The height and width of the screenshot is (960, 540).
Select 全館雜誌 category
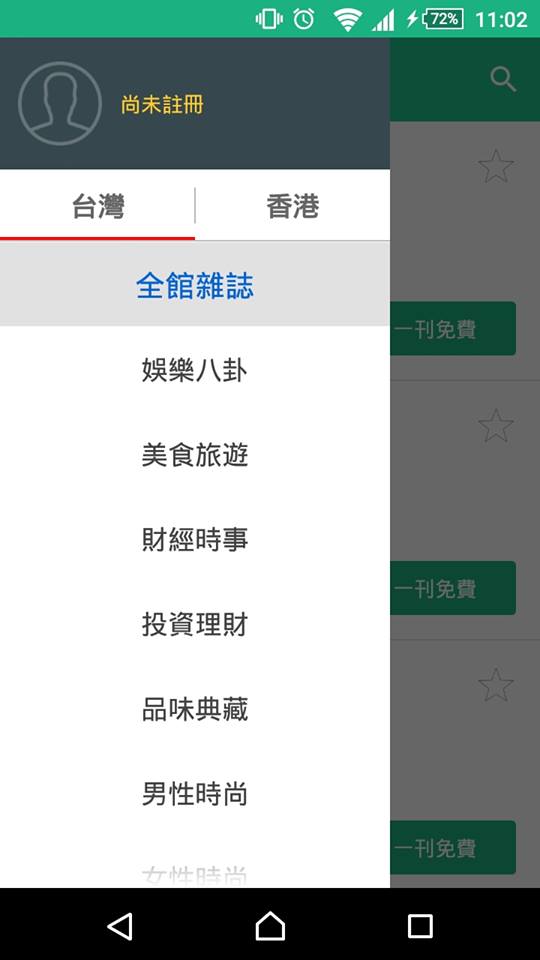coord(195,284)
